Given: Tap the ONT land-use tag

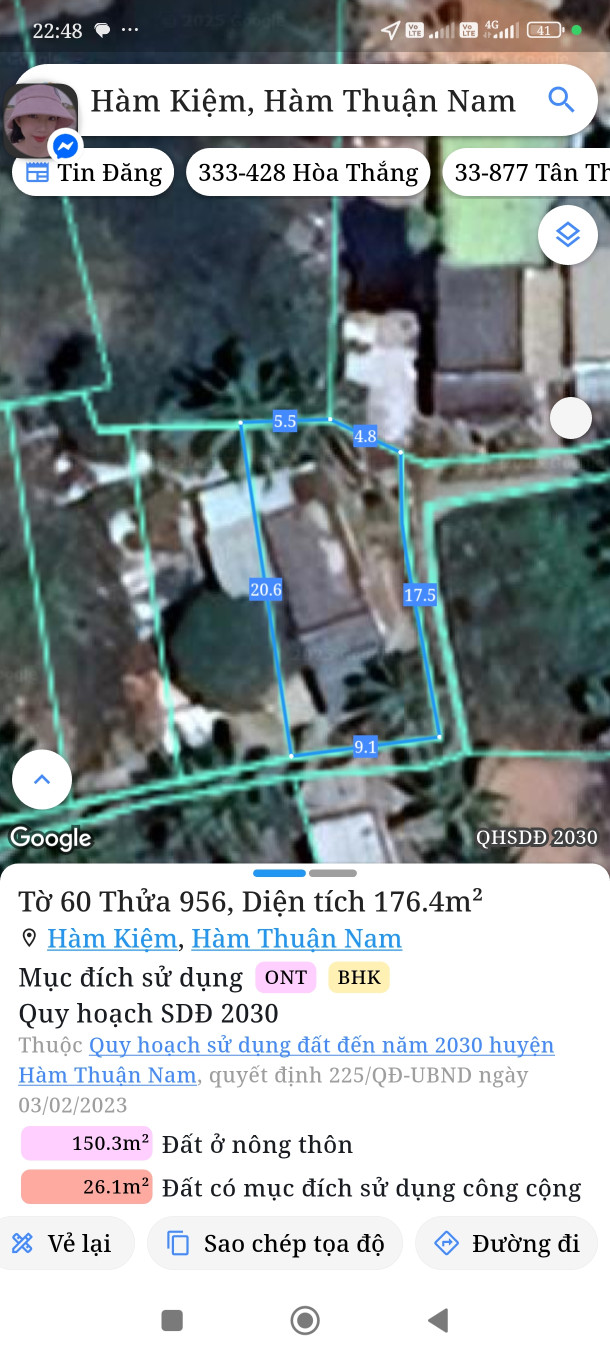Looking at the screenshot, I should click(286, 977).
